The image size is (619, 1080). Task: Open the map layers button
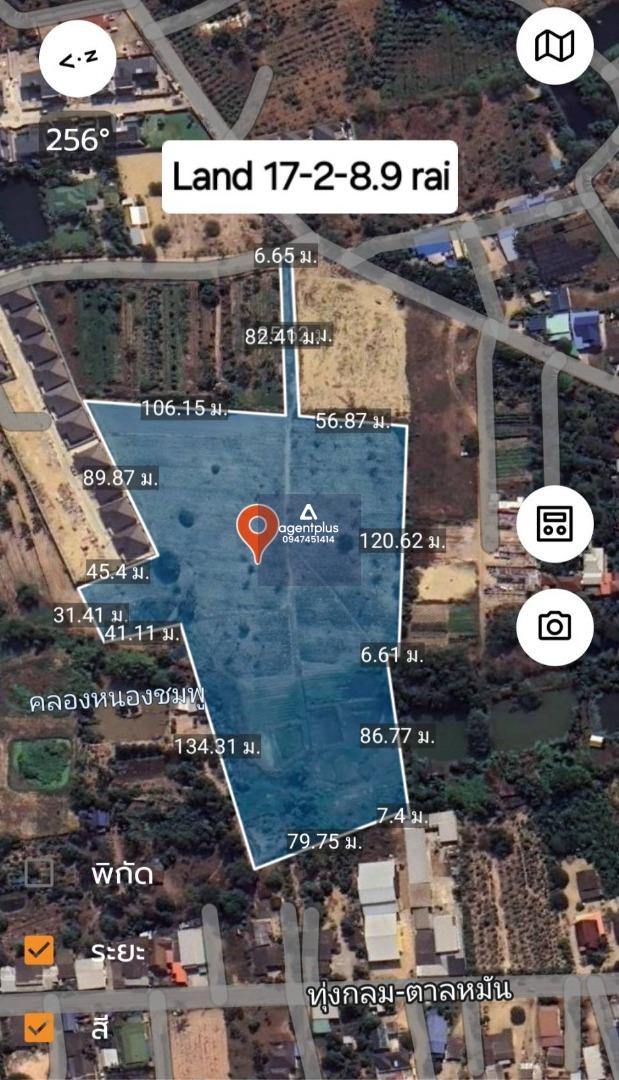point(555,46)
